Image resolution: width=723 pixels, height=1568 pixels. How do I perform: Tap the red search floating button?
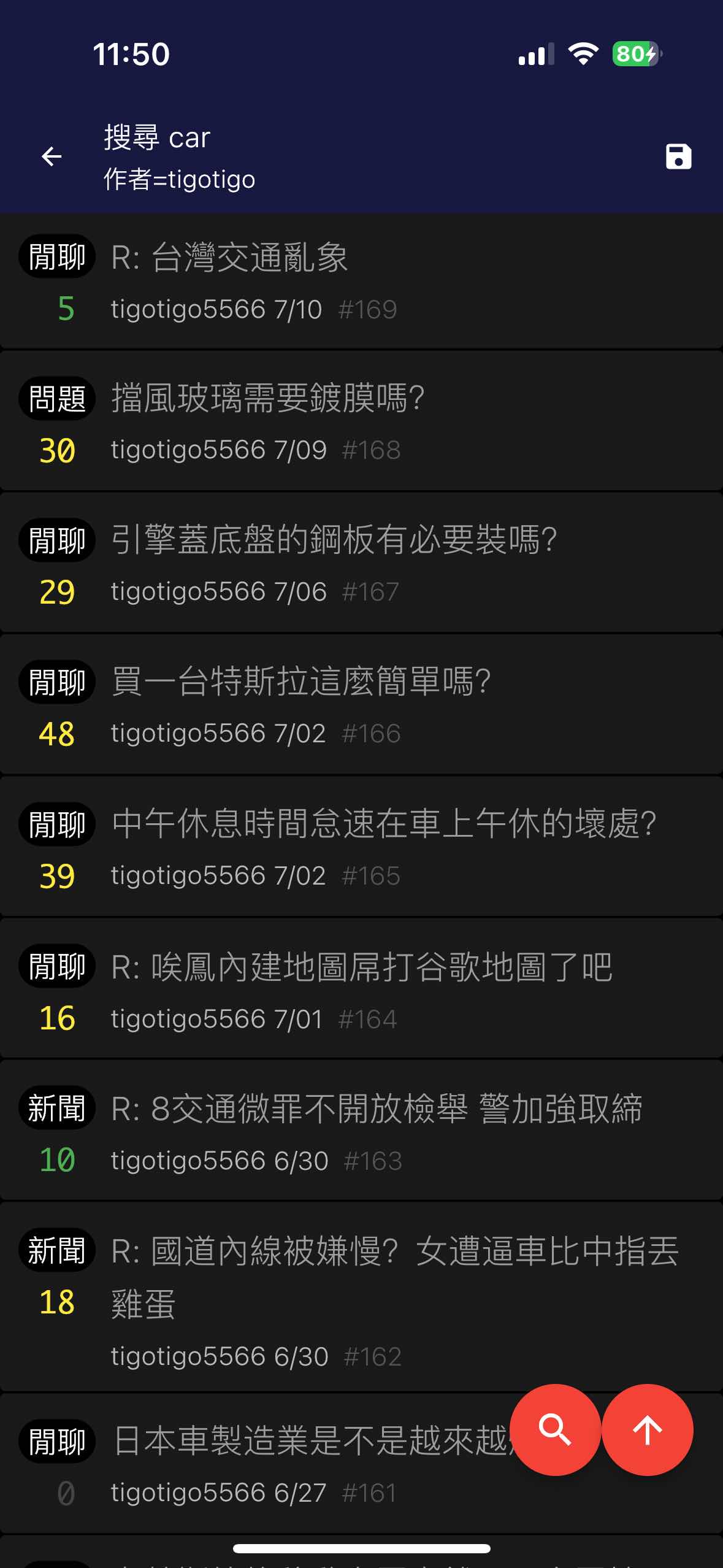coord(555,1429)
